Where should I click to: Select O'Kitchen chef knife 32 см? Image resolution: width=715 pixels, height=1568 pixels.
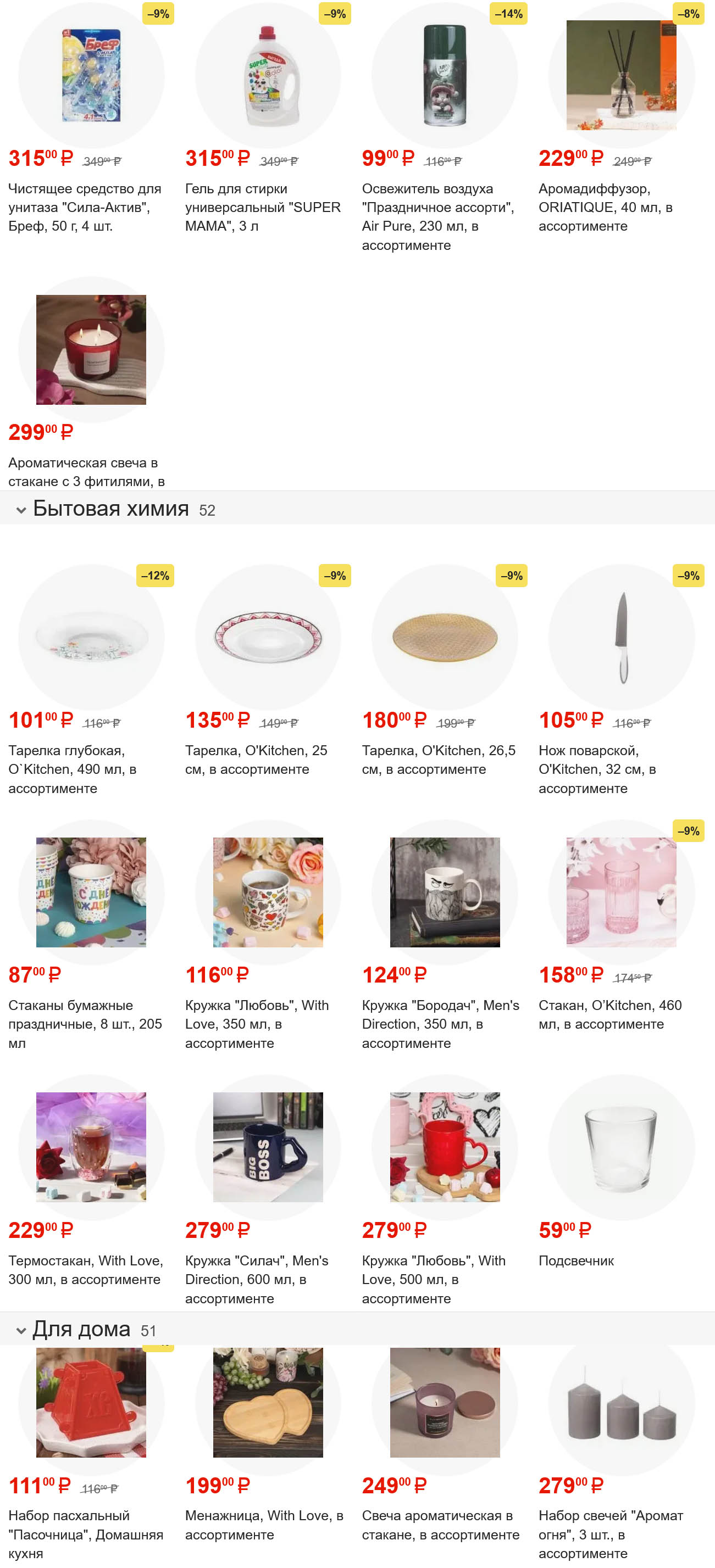point(620,637)
